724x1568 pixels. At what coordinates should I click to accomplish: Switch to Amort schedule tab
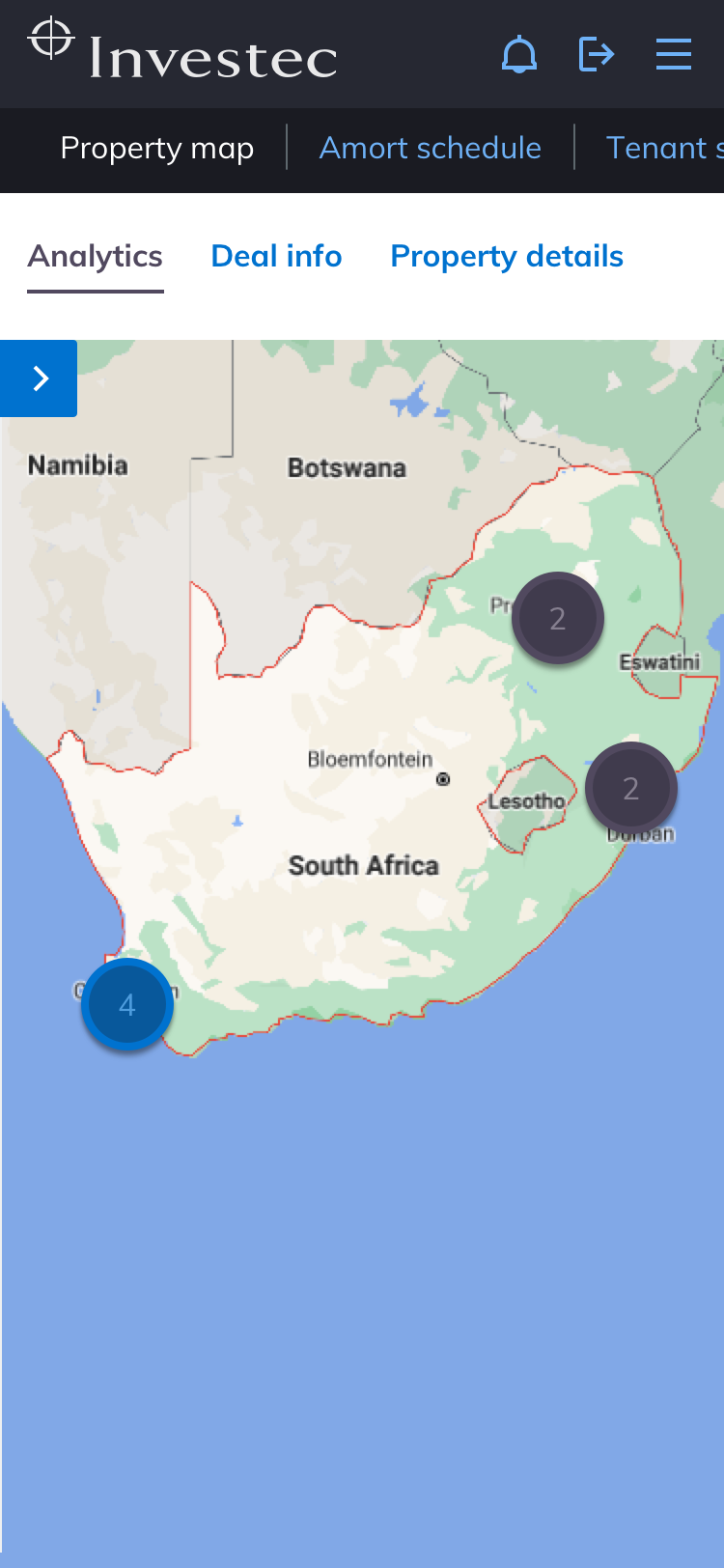[x=431, y=148]
